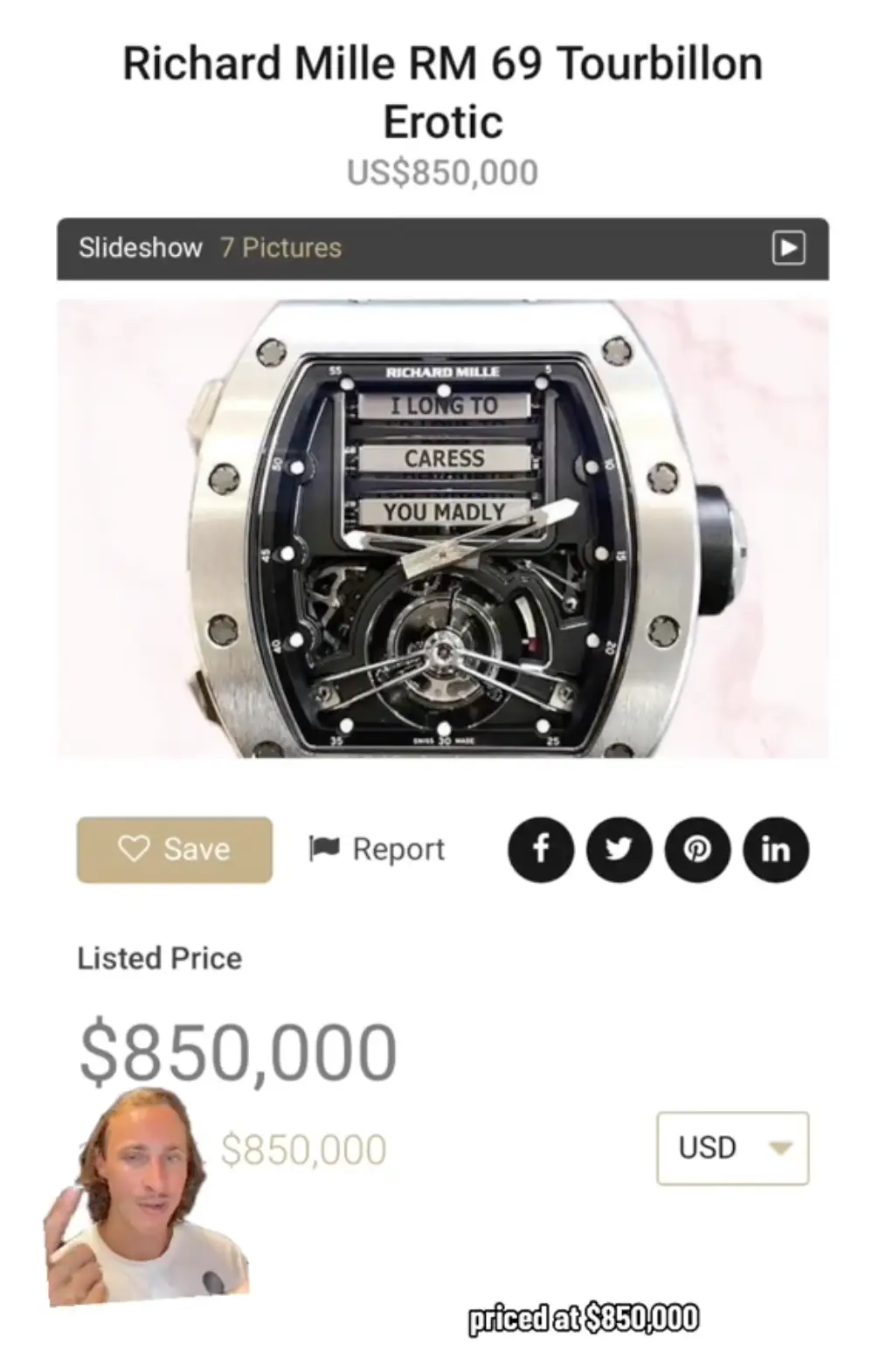Click the US$850,000 price under the title
The width and height of the screenshot is (879, 1372).
(439, 170)
